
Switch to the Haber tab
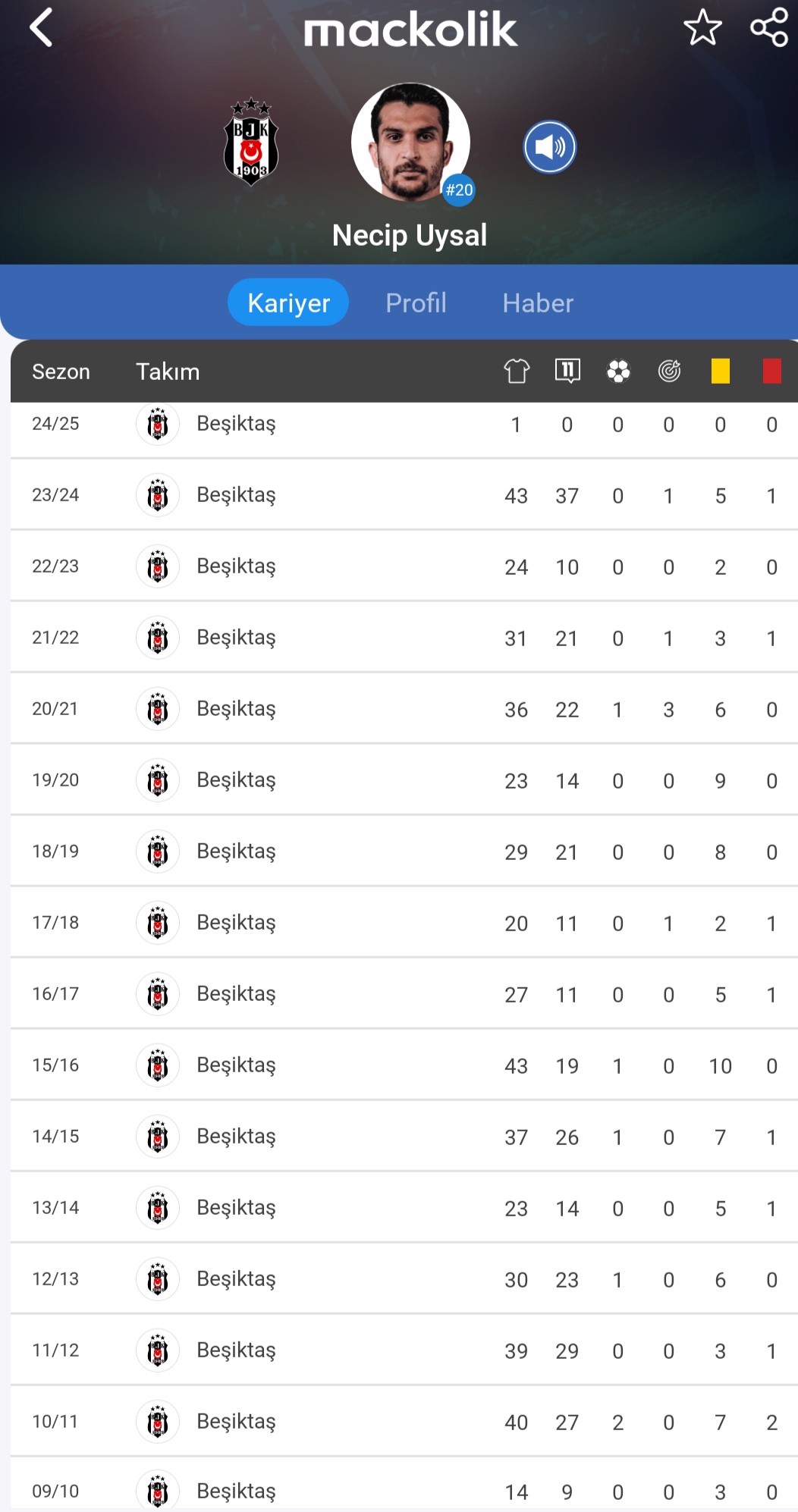pos(538,303)
